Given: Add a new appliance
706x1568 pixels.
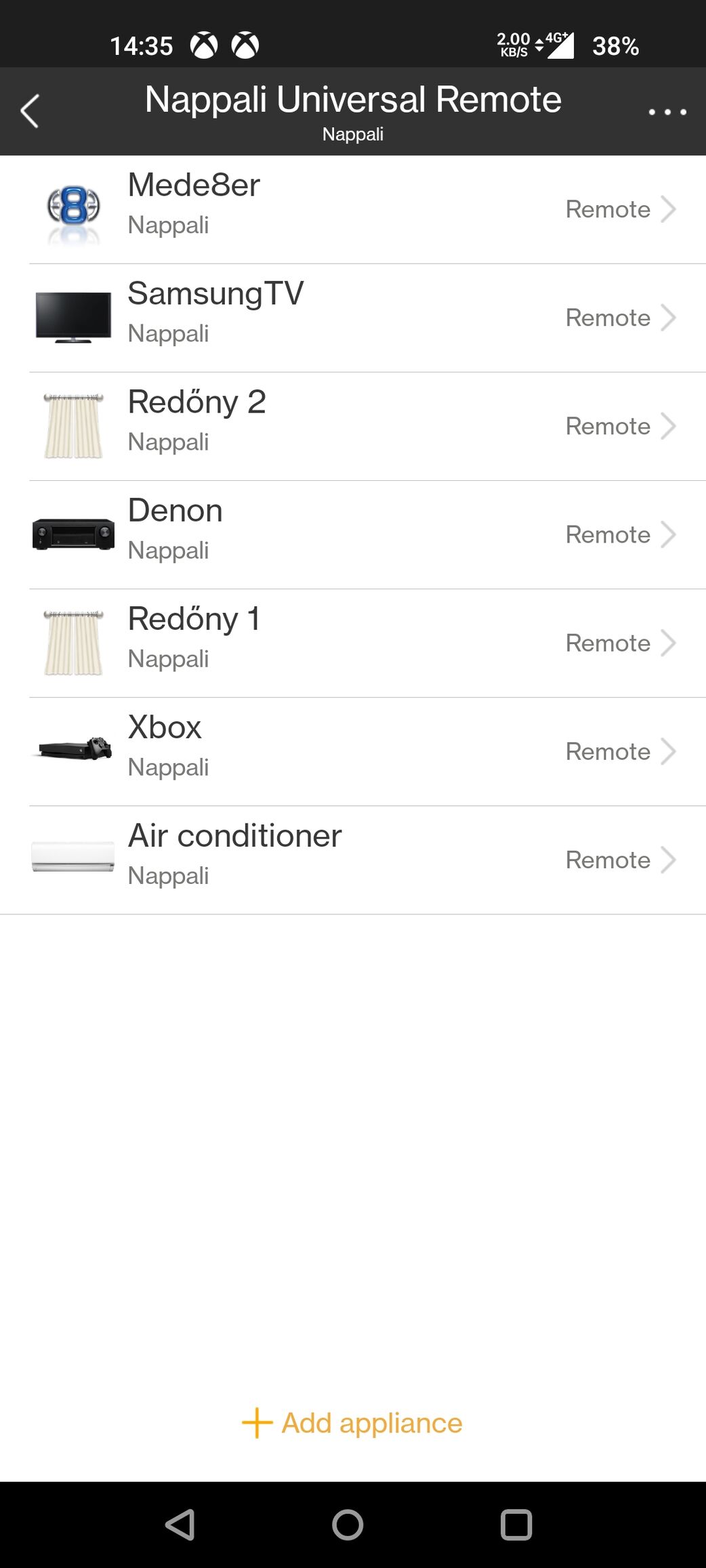Looking at the screenshot, I should pos(352,1423).
